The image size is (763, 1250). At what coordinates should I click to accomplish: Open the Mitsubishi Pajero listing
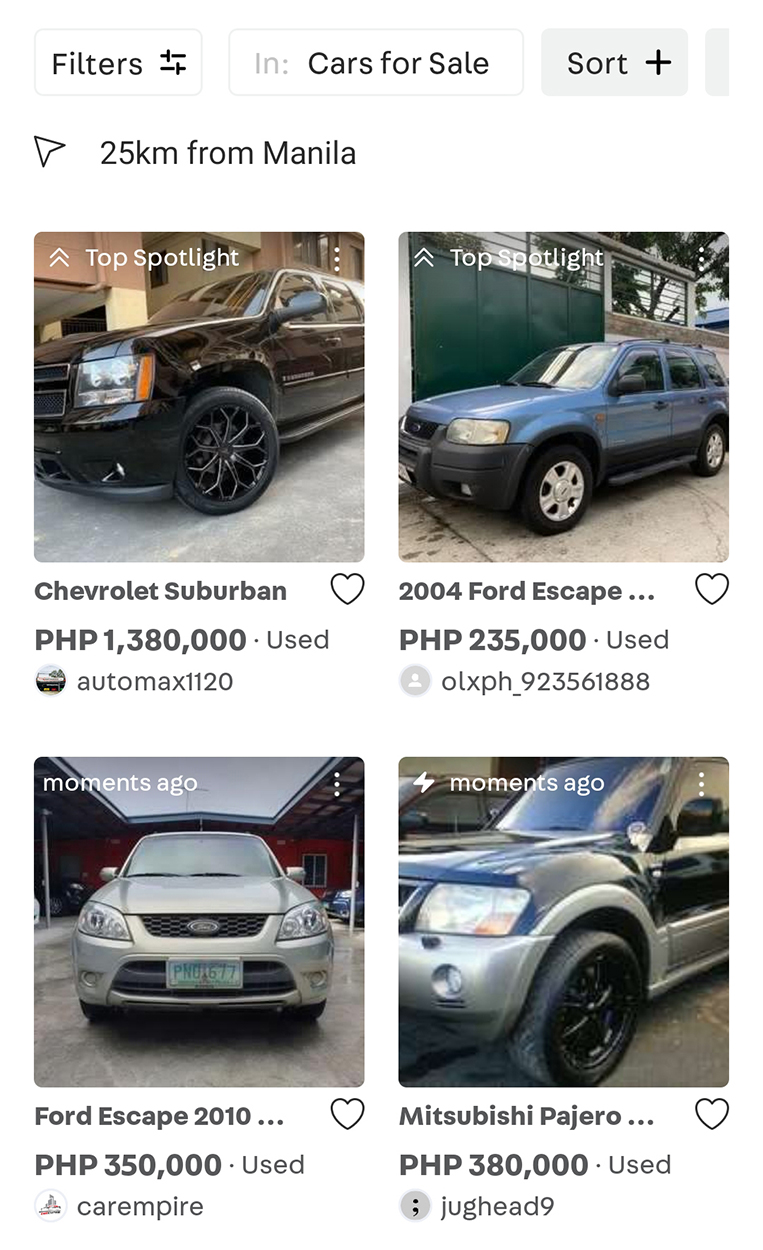point(563,922)
